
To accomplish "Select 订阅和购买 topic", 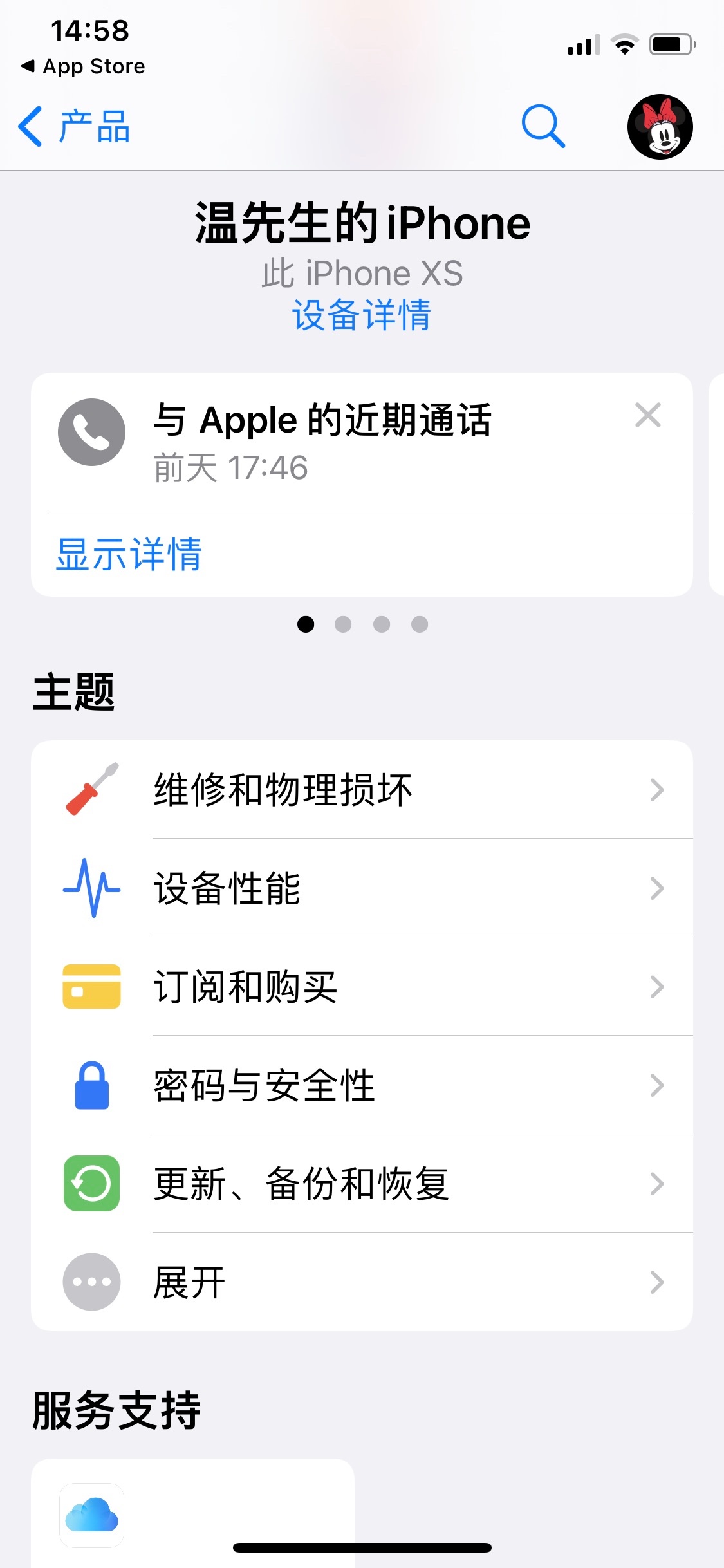I will click(362, 987).
